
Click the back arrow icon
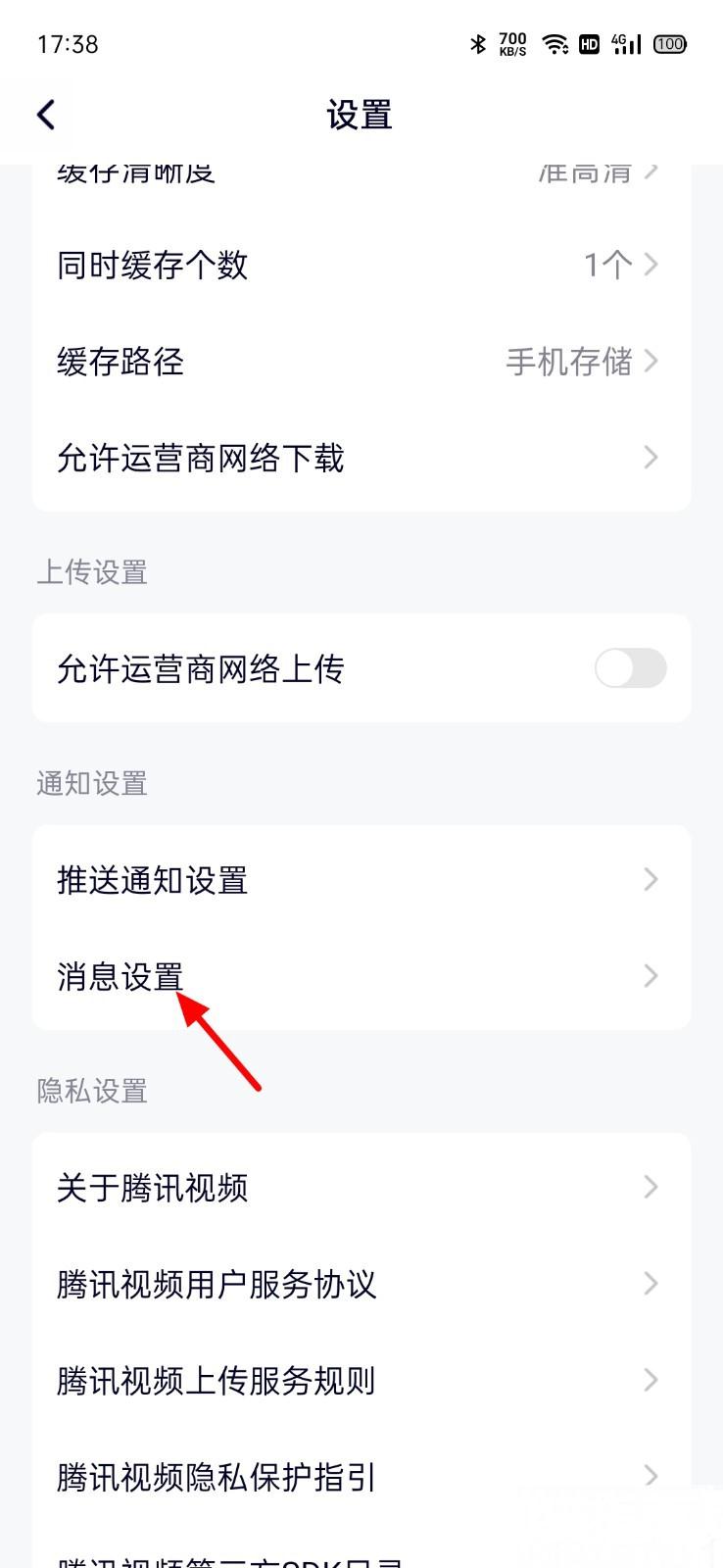click(45, 114)
